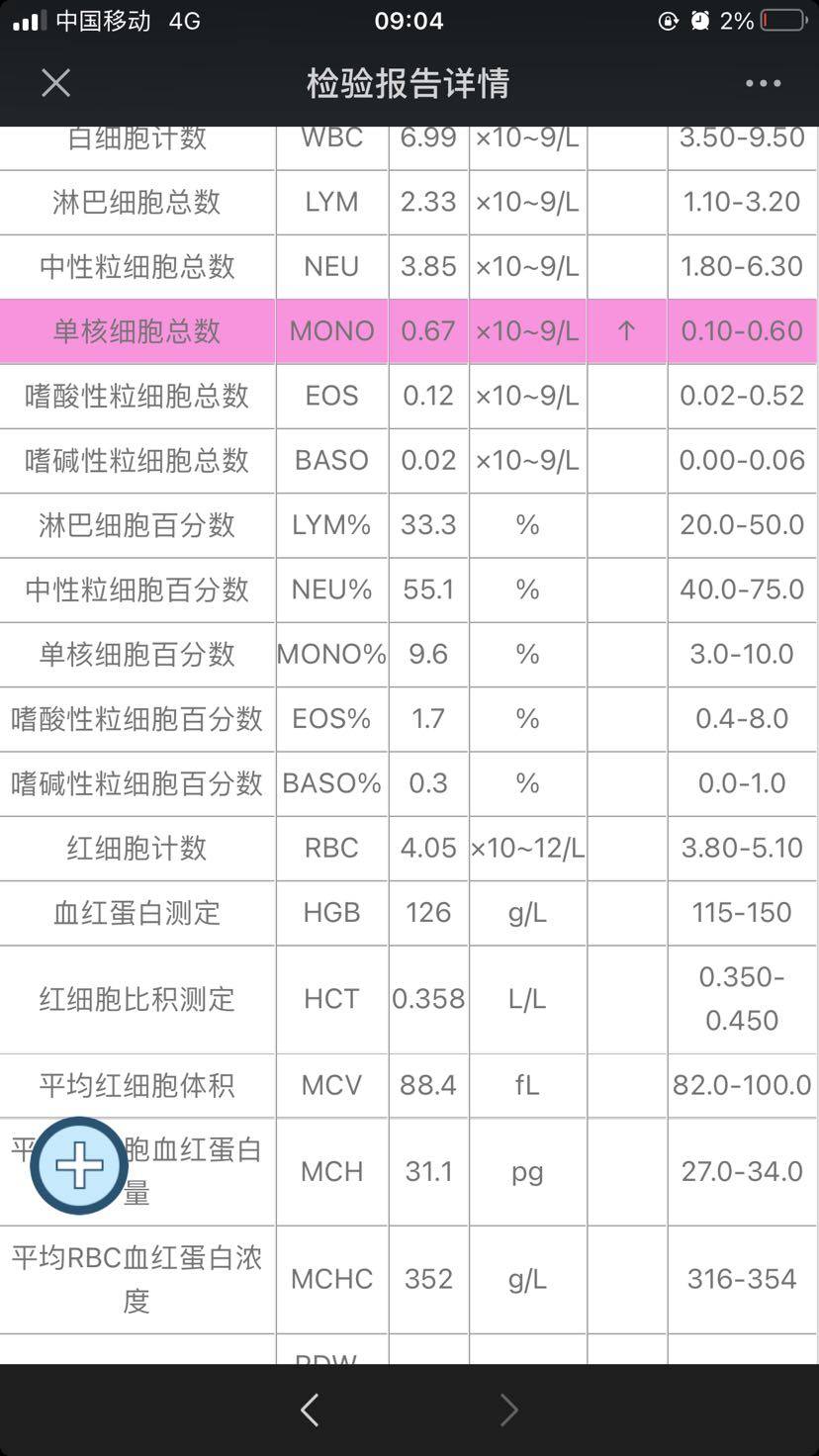This screenshot has width=819, height=1456.
Task: Go back to the previous web page
Action: (x=310, y=1410)
